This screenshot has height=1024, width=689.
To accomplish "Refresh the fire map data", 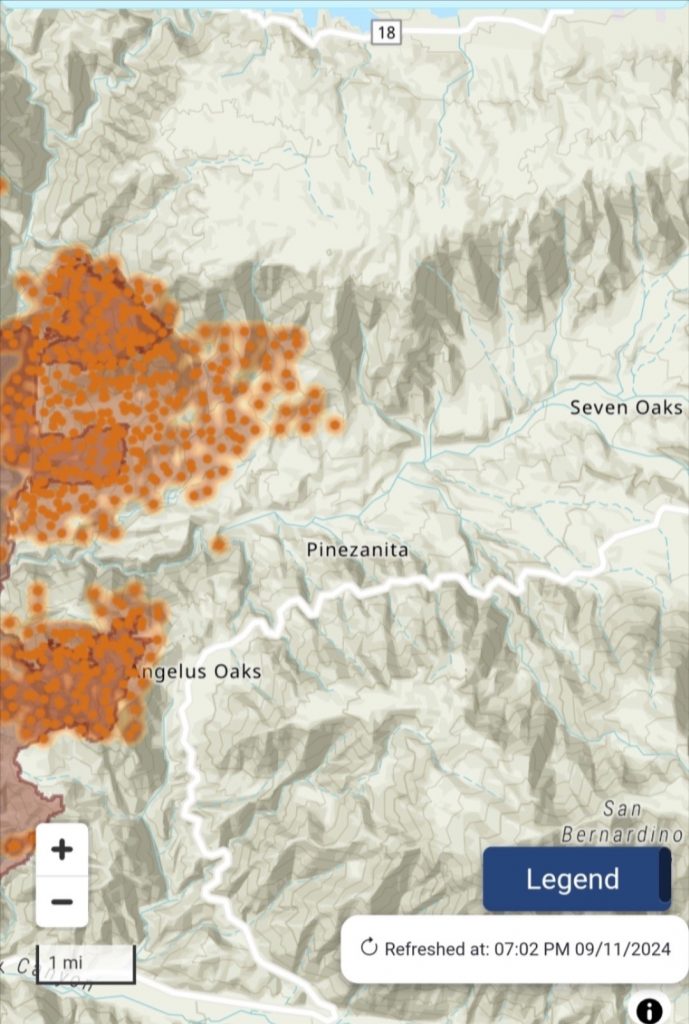I will [x=369, y=947].
